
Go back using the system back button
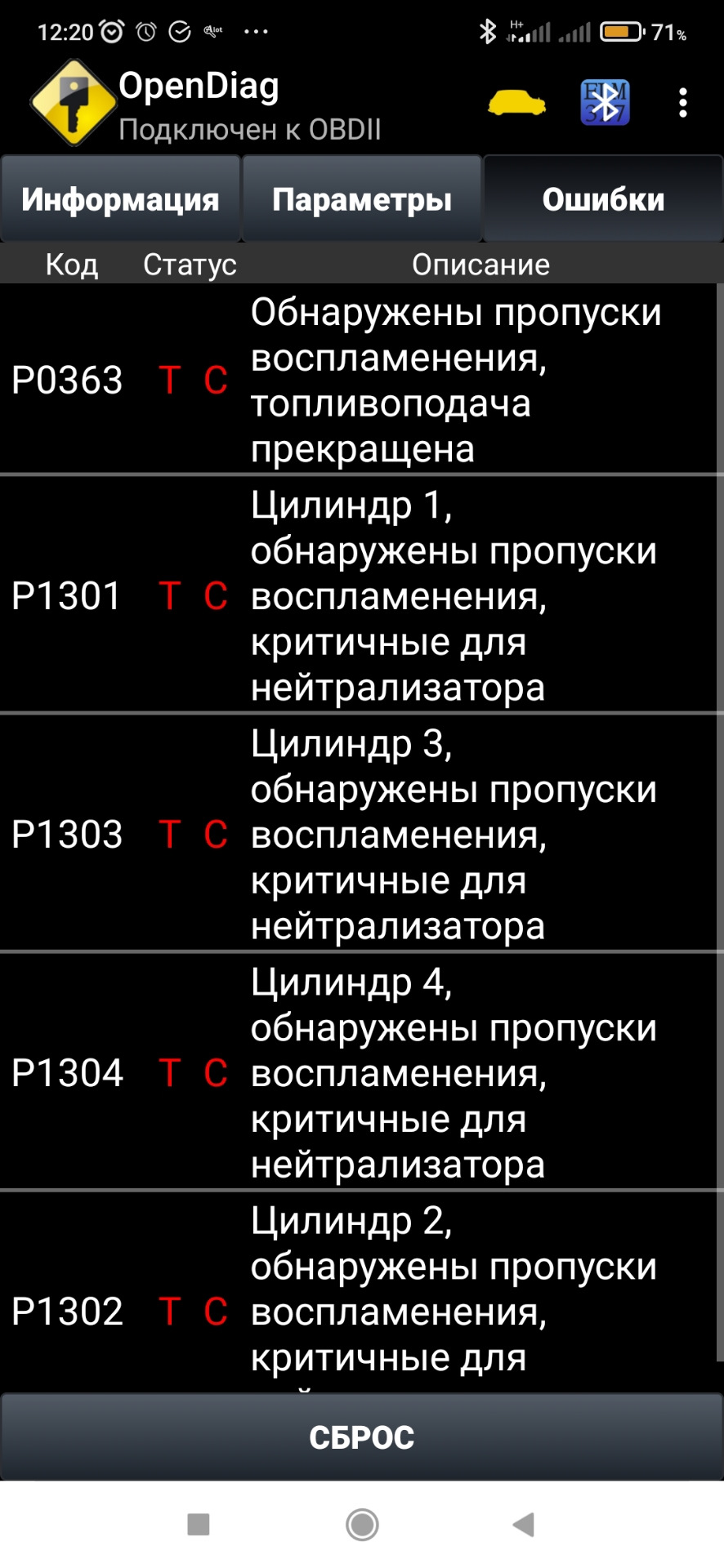pyautogui.click(x=523, y=1524)
